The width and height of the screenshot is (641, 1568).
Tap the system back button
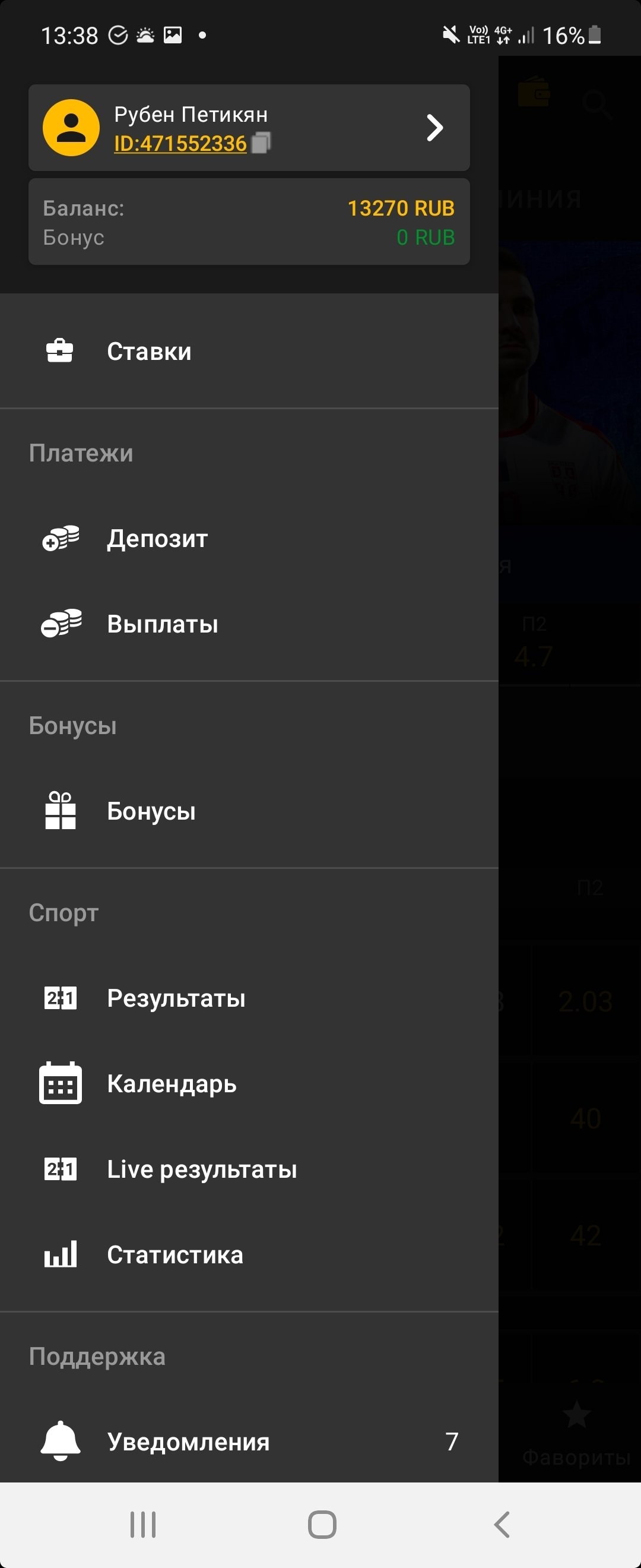tap(502, 1525)
